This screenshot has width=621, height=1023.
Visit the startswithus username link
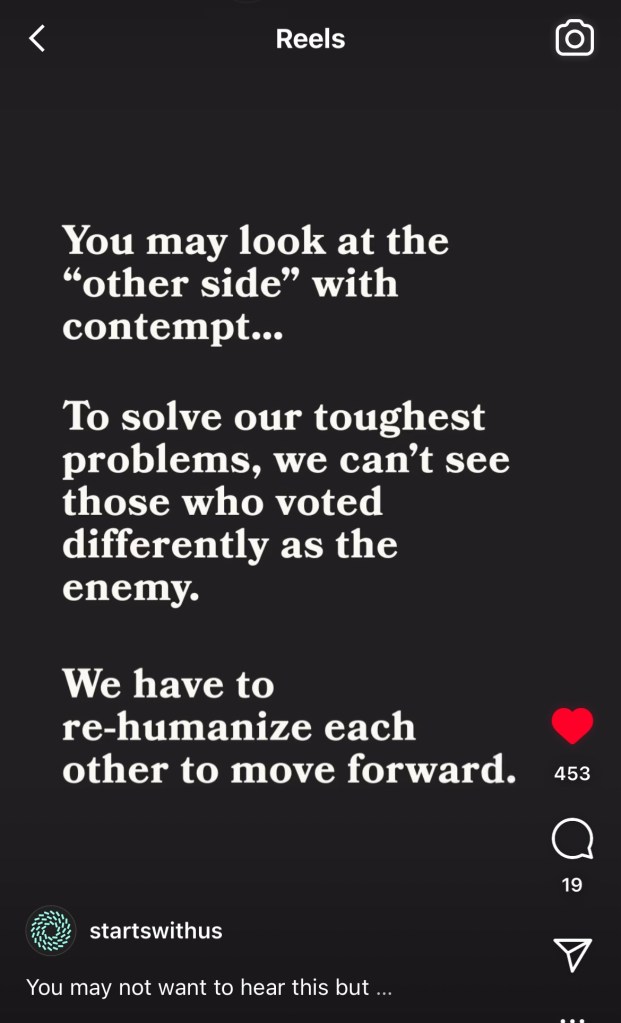[x=156, y=931]
